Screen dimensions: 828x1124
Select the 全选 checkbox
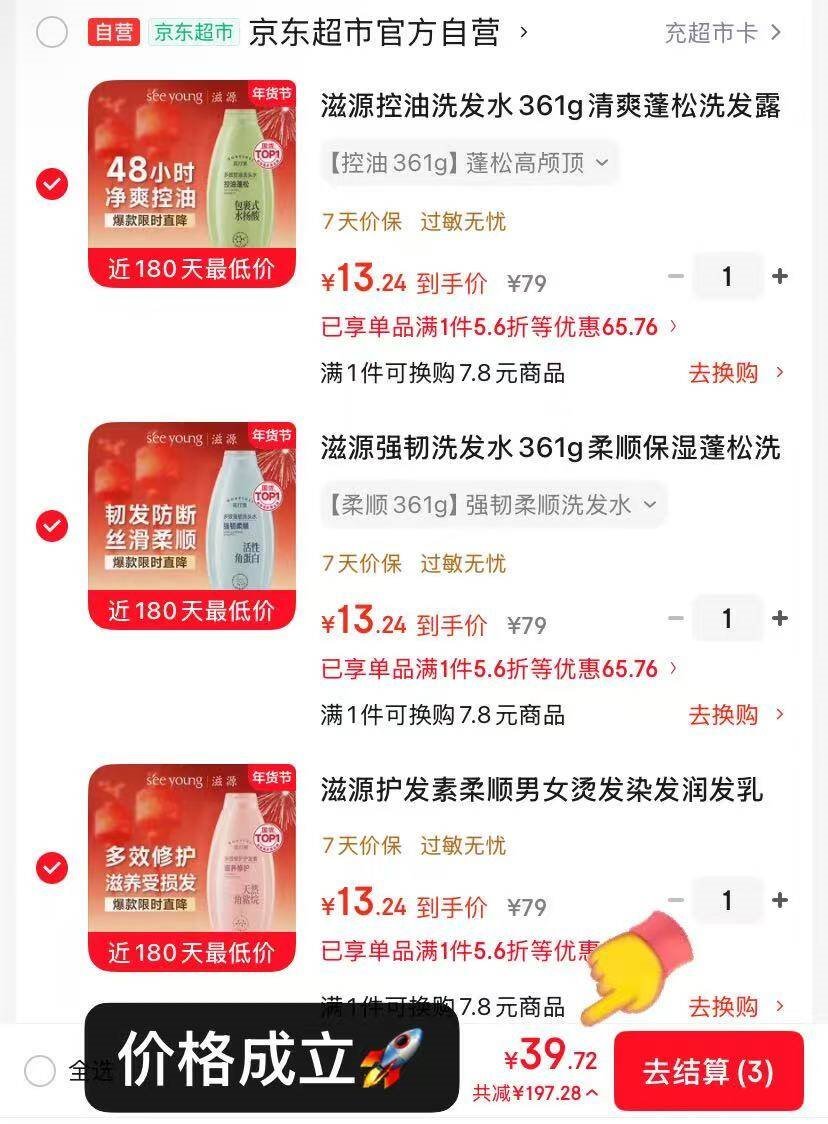40,1071
